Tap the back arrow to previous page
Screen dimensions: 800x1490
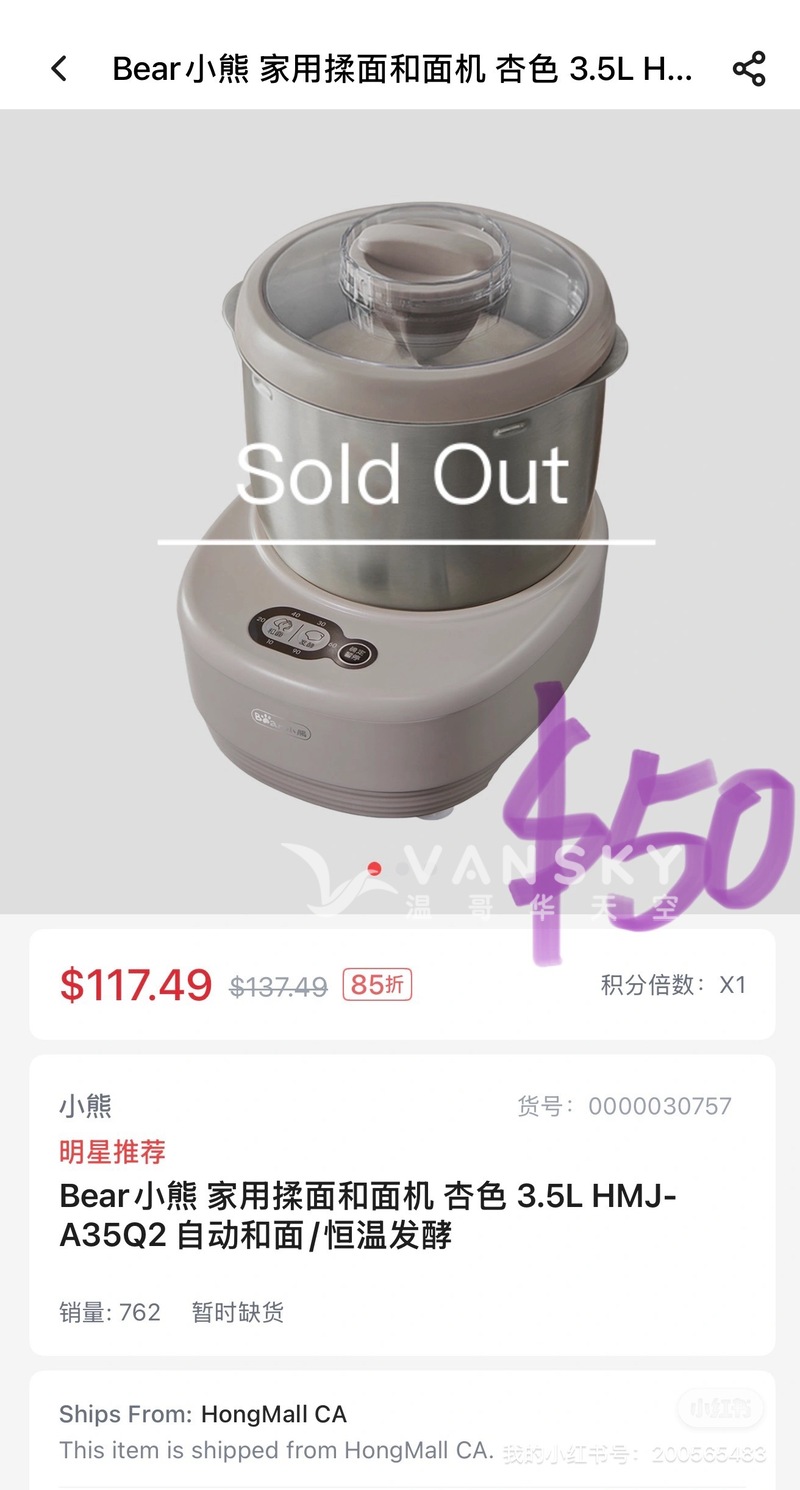tap(57, 68)
